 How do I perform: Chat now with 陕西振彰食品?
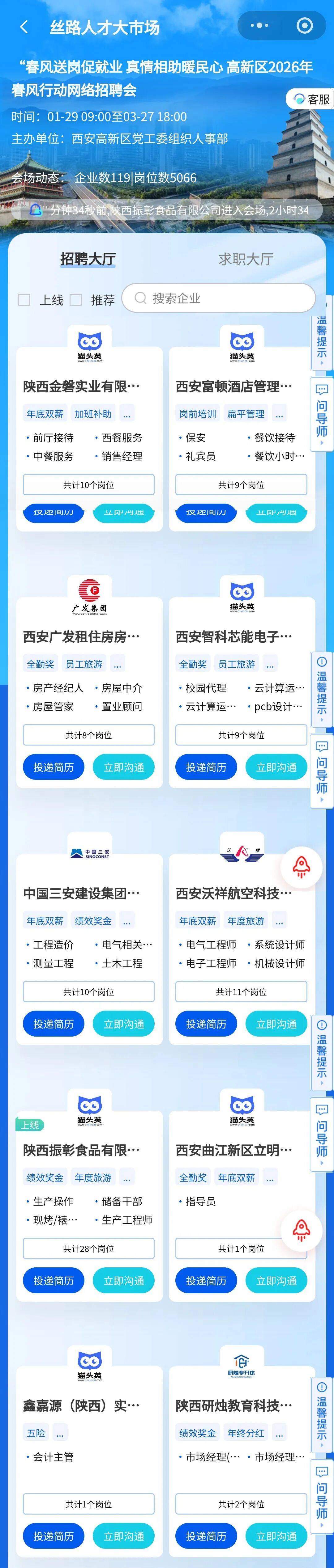click(124, 1281)
